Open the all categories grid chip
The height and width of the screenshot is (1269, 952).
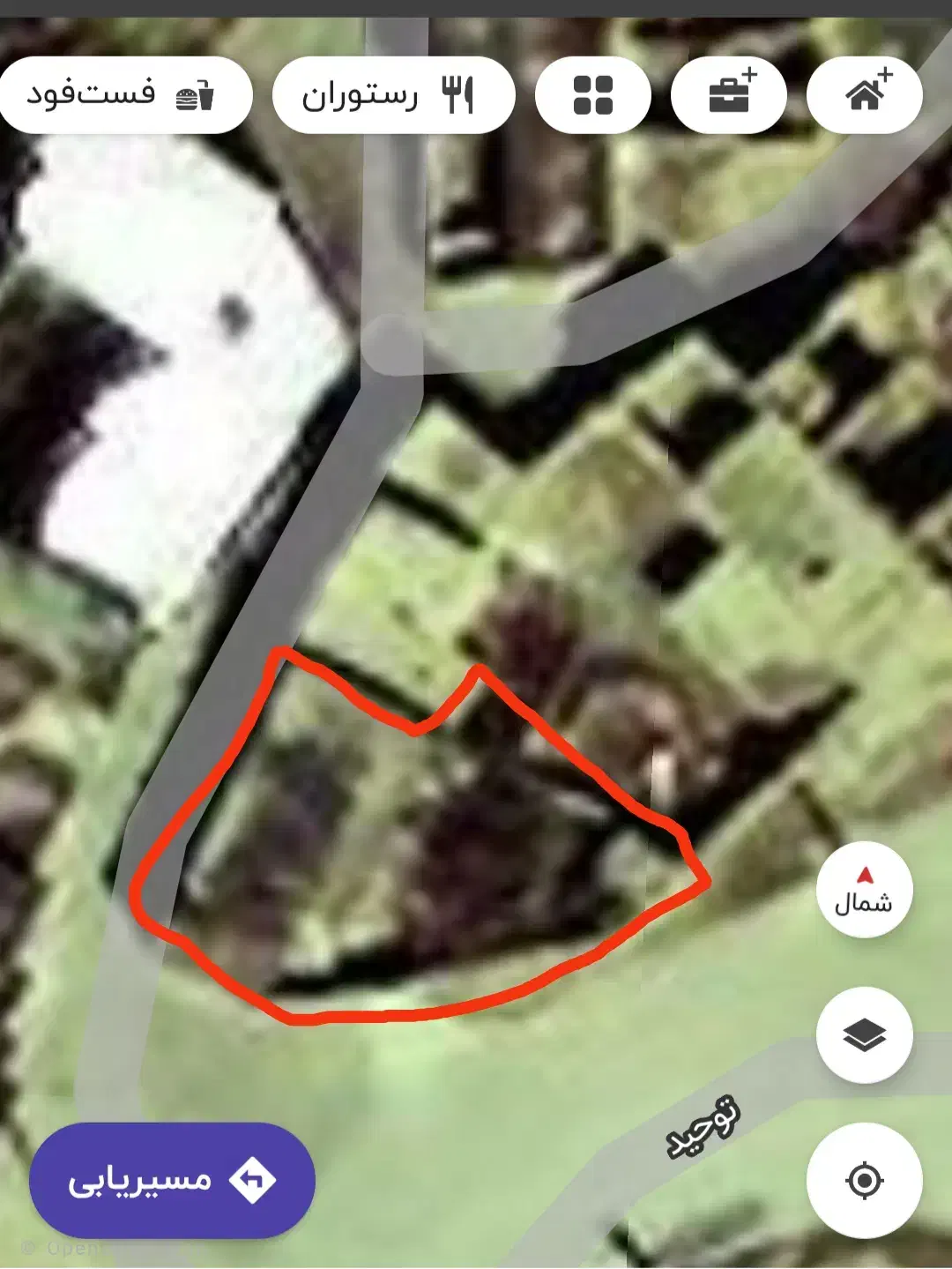[x=592, y=95]
